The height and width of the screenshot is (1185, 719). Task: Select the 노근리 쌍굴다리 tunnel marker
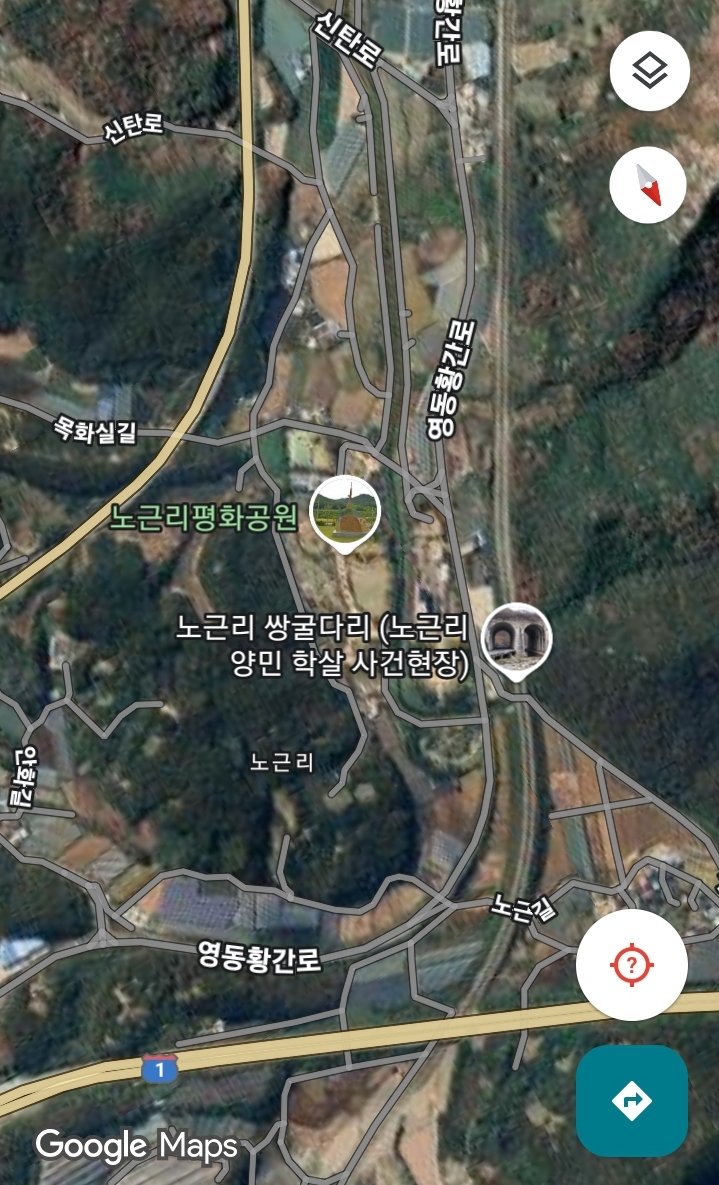(516, 641)
